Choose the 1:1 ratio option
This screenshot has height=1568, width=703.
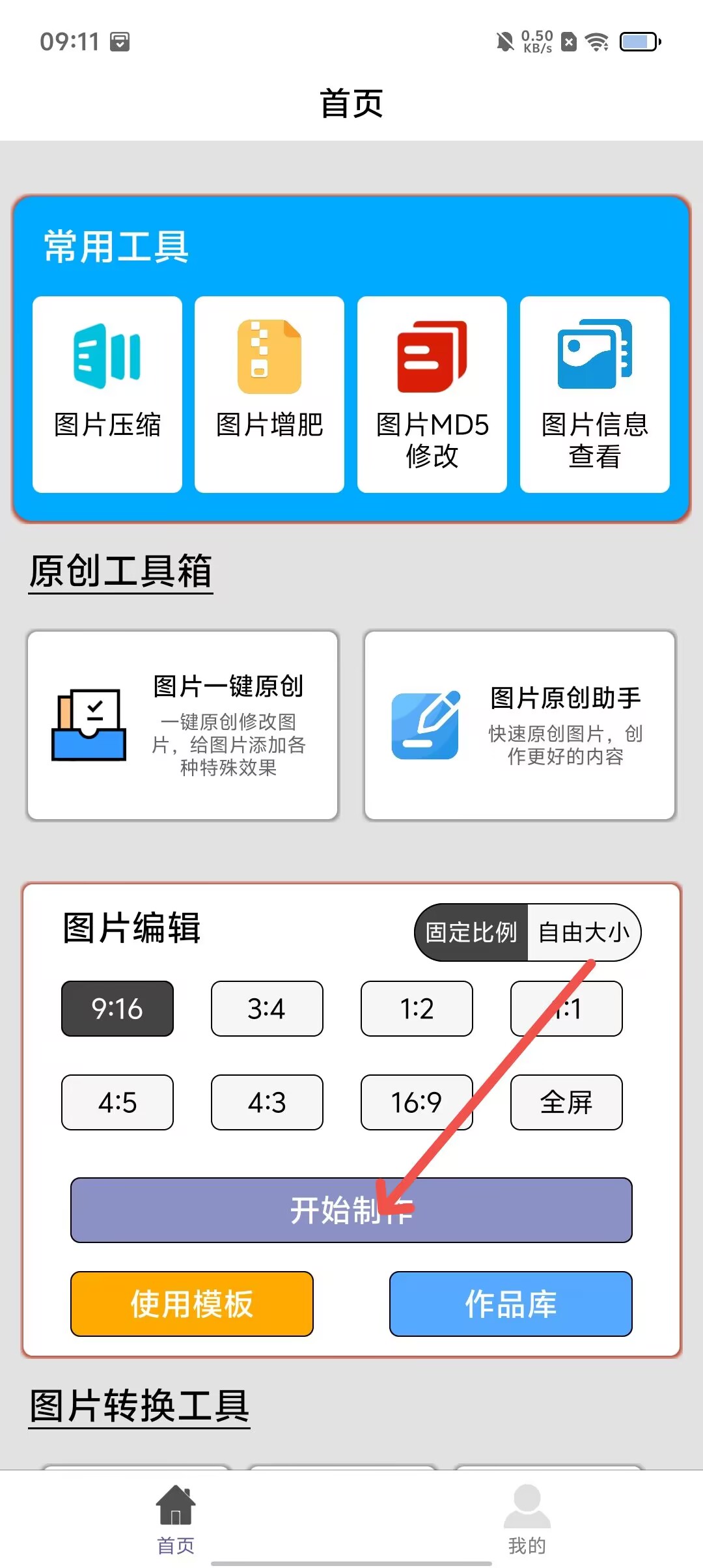[566, 1009]
